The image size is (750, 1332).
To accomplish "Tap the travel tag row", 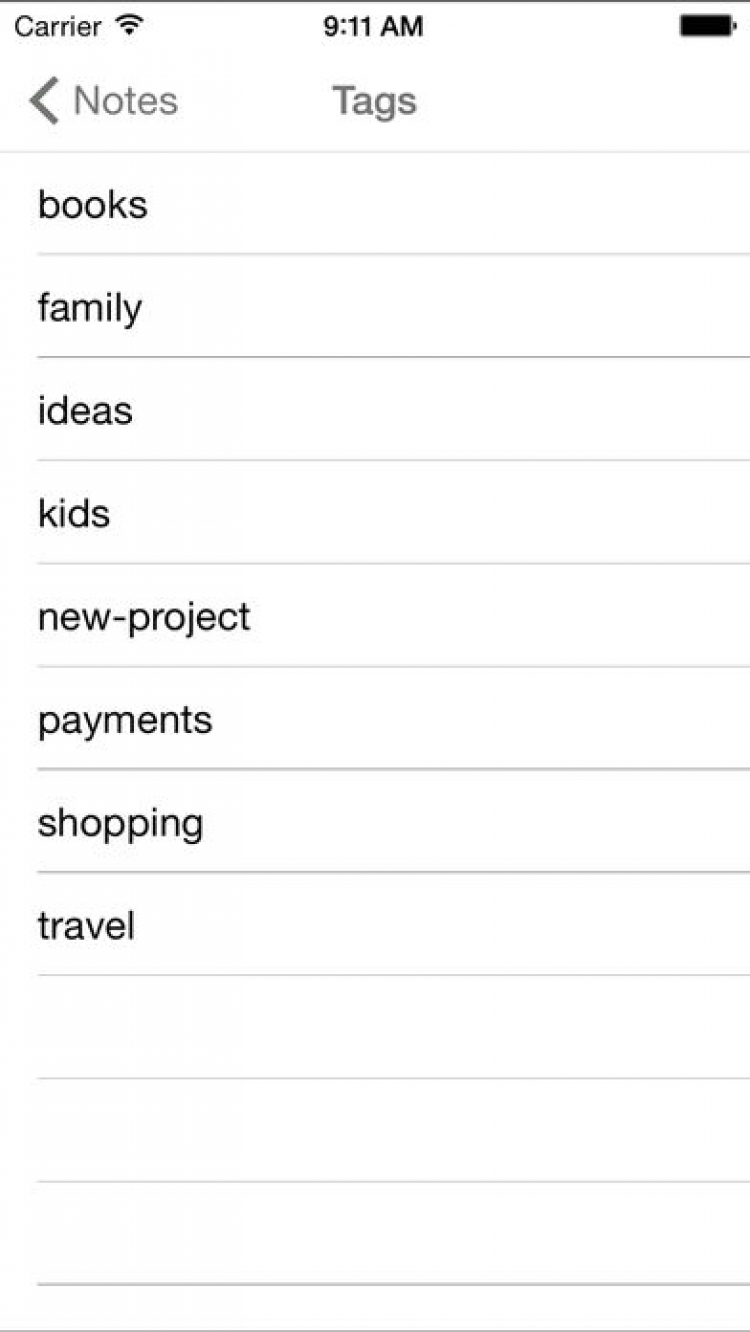I will coord(87,926).
